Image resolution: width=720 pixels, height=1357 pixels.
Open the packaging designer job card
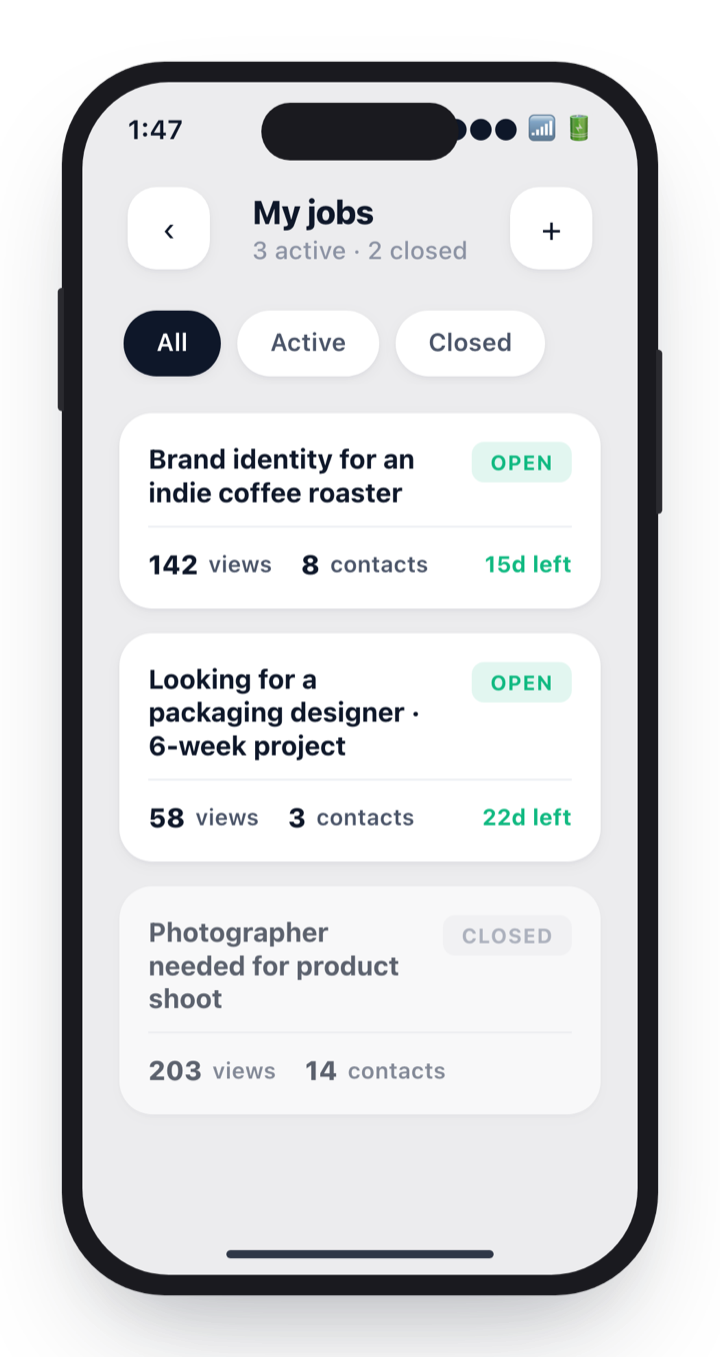click(x=360, y=747)
